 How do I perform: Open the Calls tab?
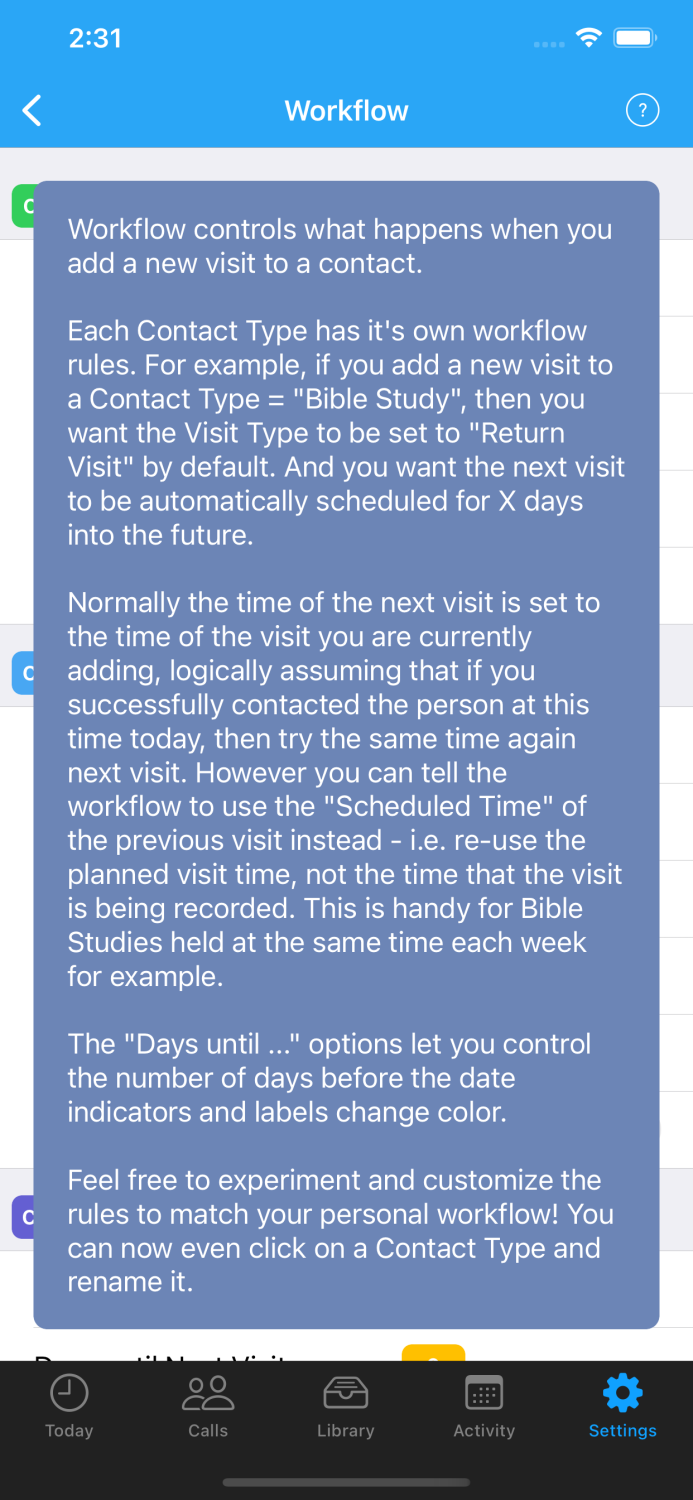[208, 1406]
